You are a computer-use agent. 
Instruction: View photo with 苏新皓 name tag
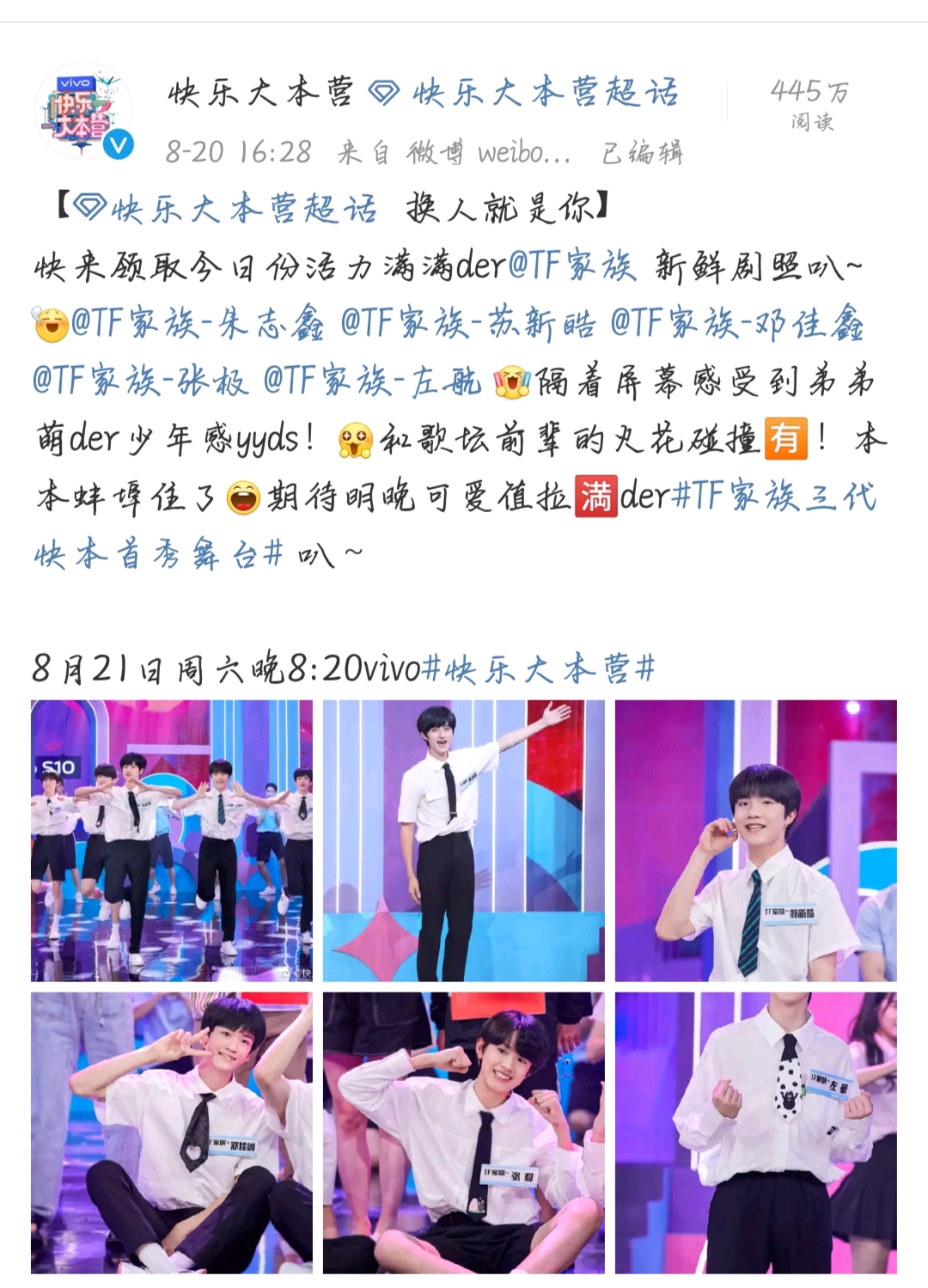[756, 840]
